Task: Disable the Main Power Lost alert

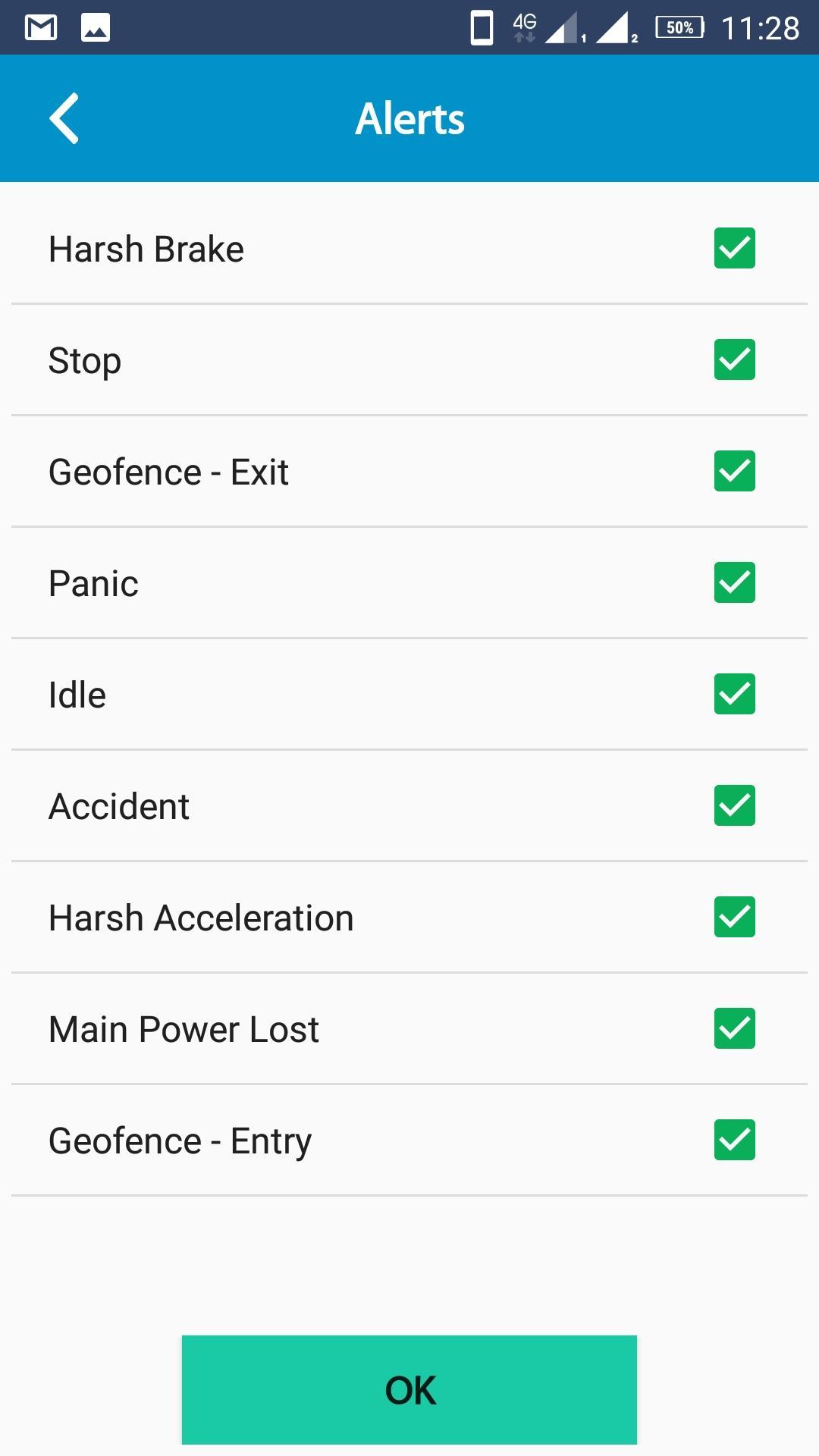Action: (x=734, y=1028)
